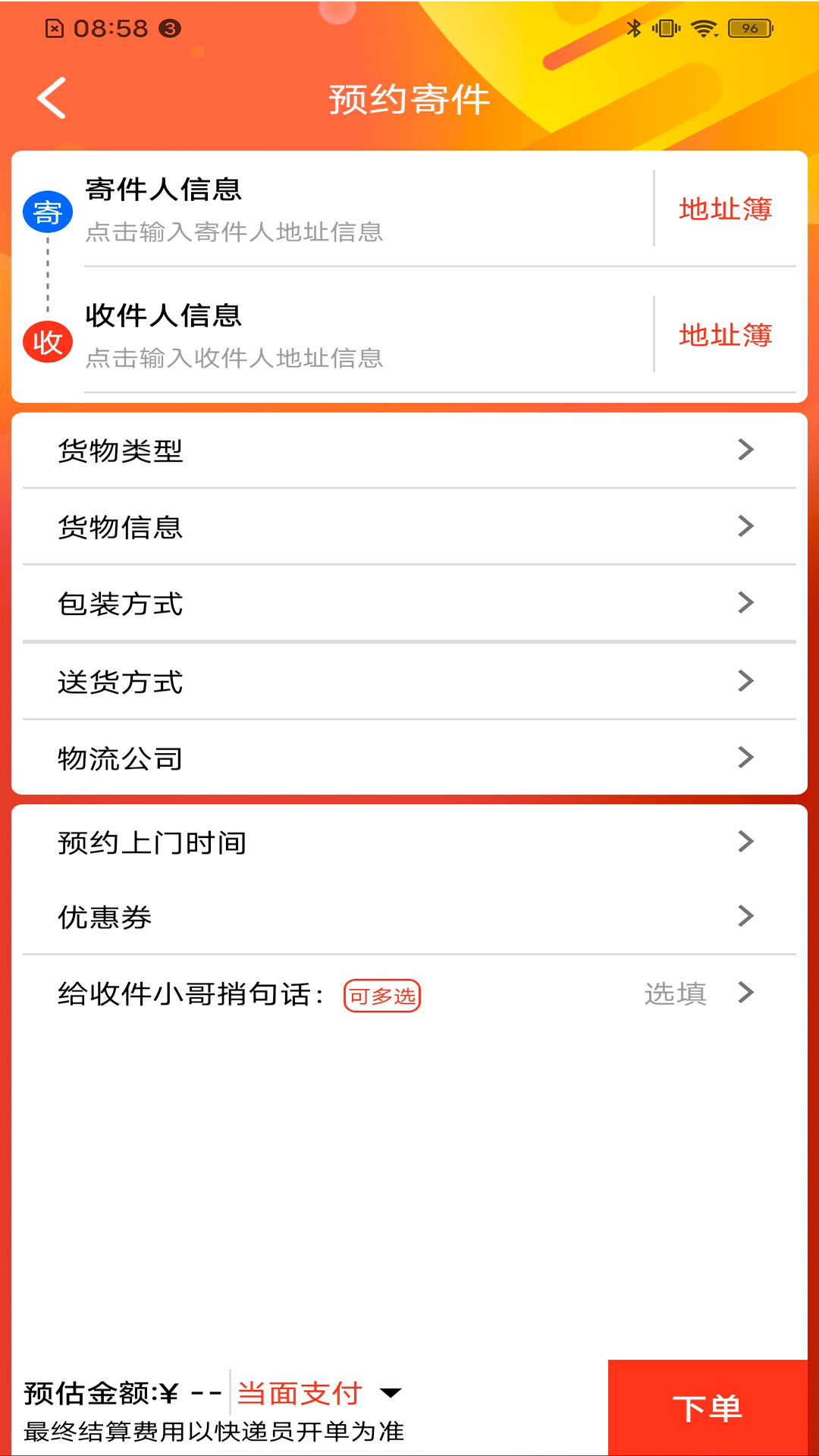Viewport: 819px width, 1456px height.
Task: Go back from 预约寄件 screen
Action: [52, 99]
